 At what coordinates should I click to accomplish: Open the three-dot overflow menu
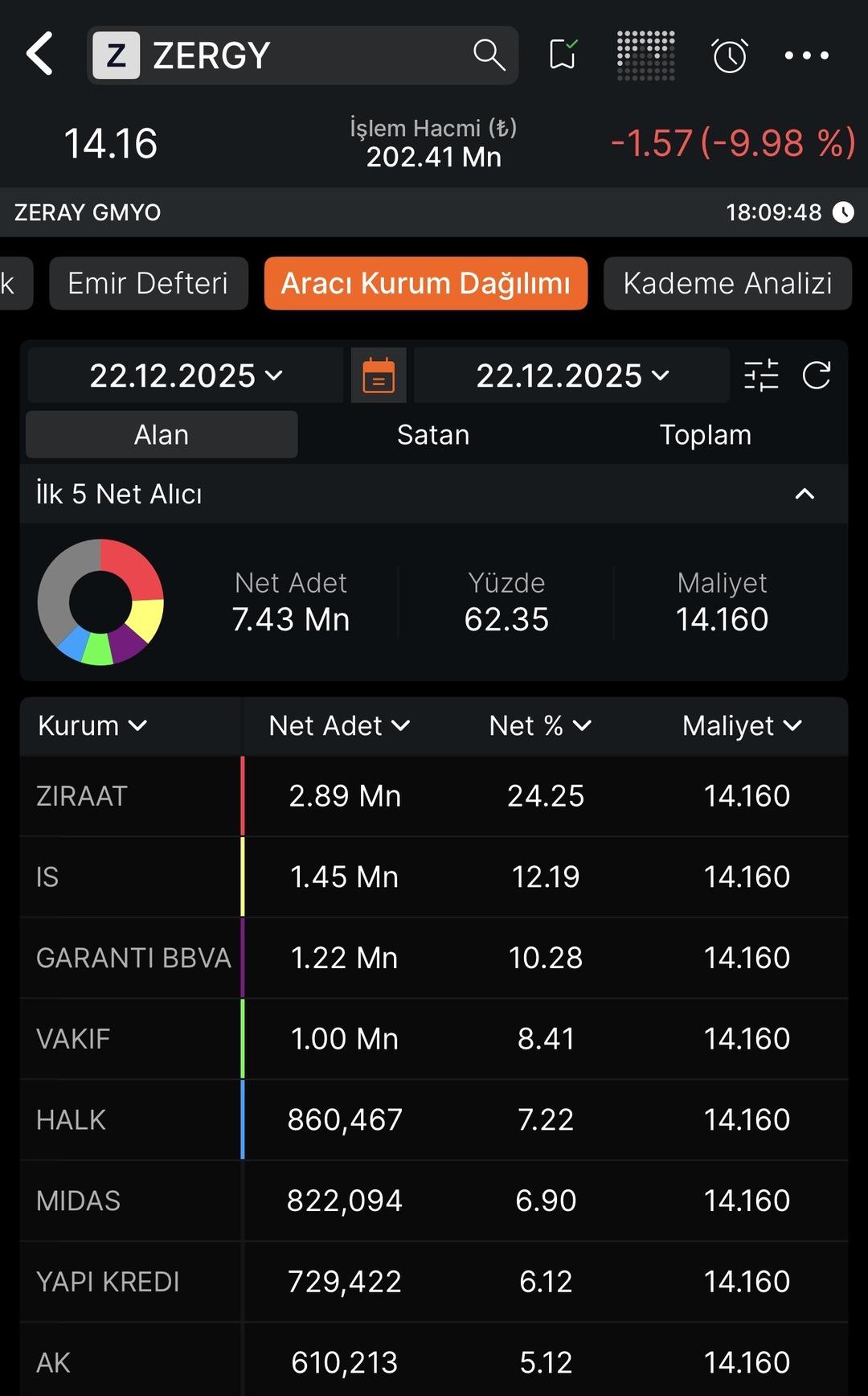[x=806, y=55]
